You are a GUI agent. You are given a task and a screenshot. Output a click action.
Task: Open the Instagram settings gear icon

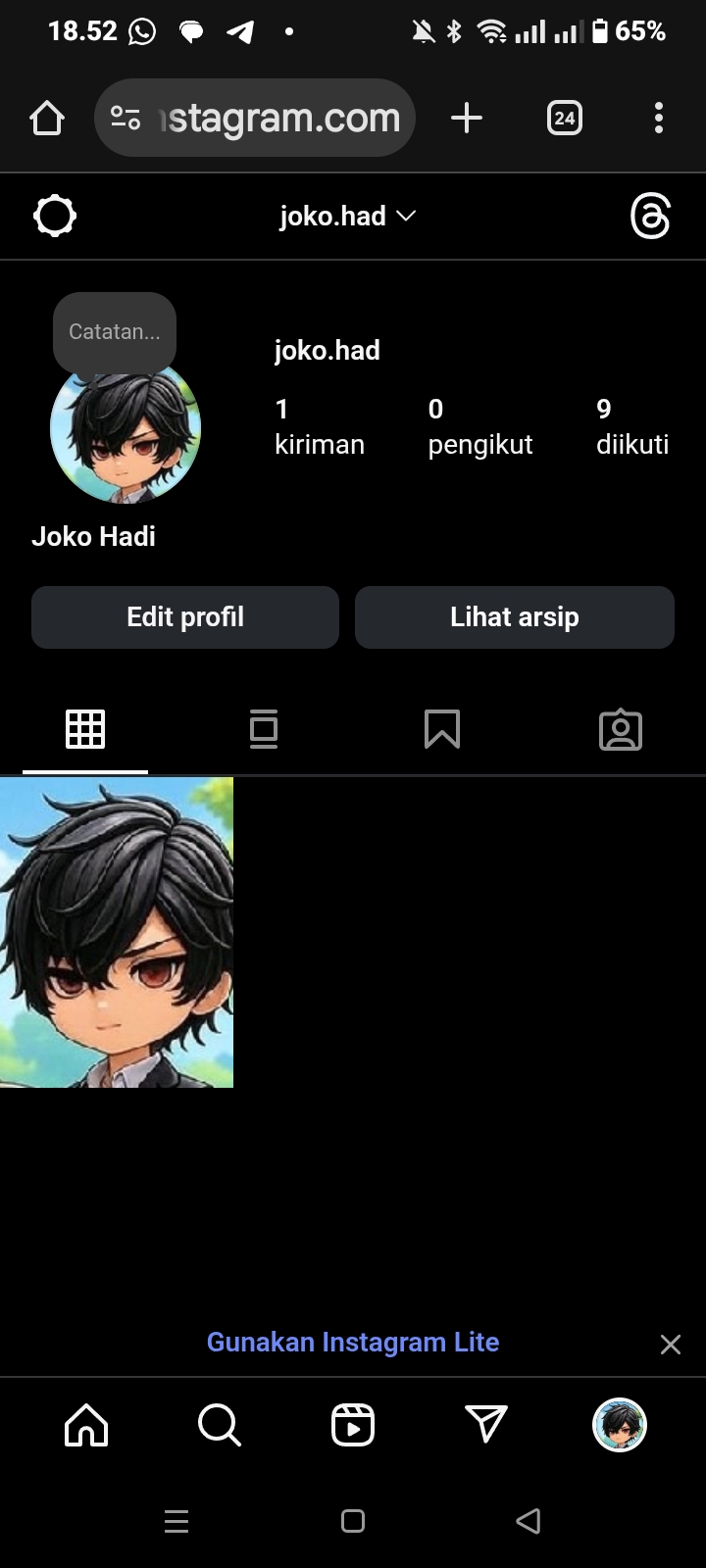[x=55, y=216]
